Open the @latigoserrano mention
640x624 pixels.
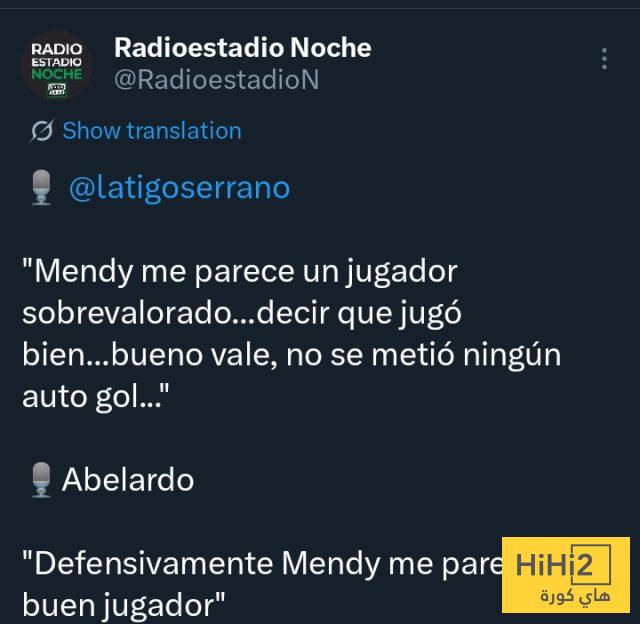(179, 187)
